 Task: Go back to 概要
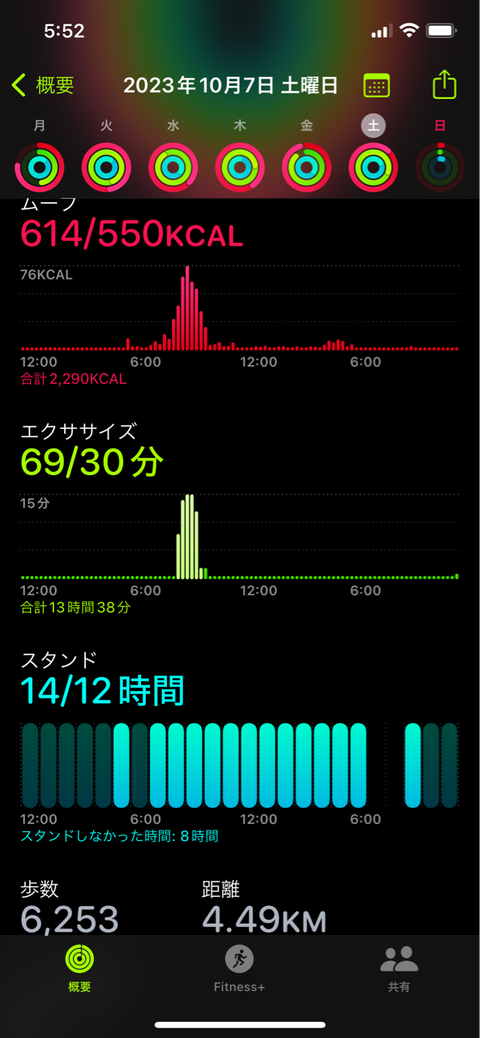point(43,85)
